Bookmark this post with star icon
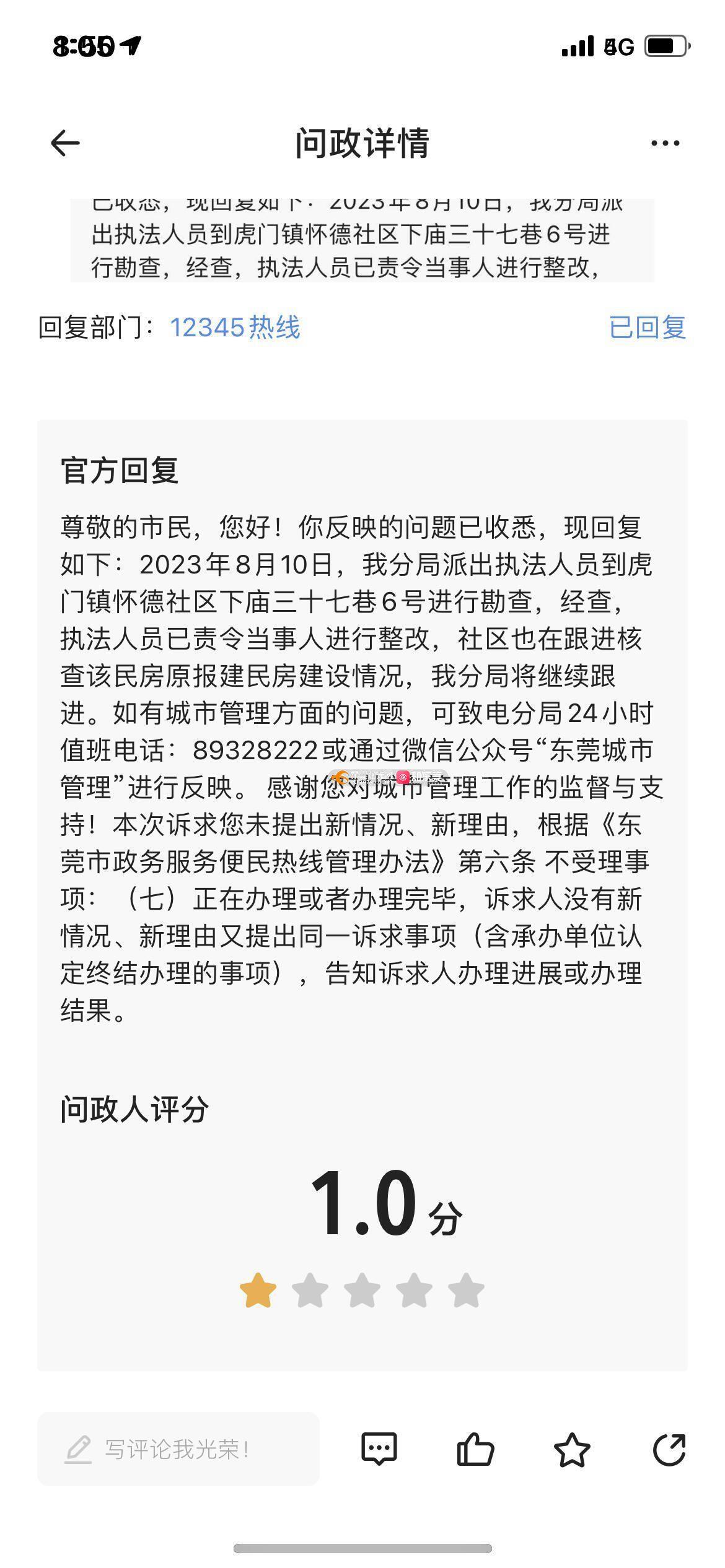This screenshot has height=1568, width=725. [571, 1449]
